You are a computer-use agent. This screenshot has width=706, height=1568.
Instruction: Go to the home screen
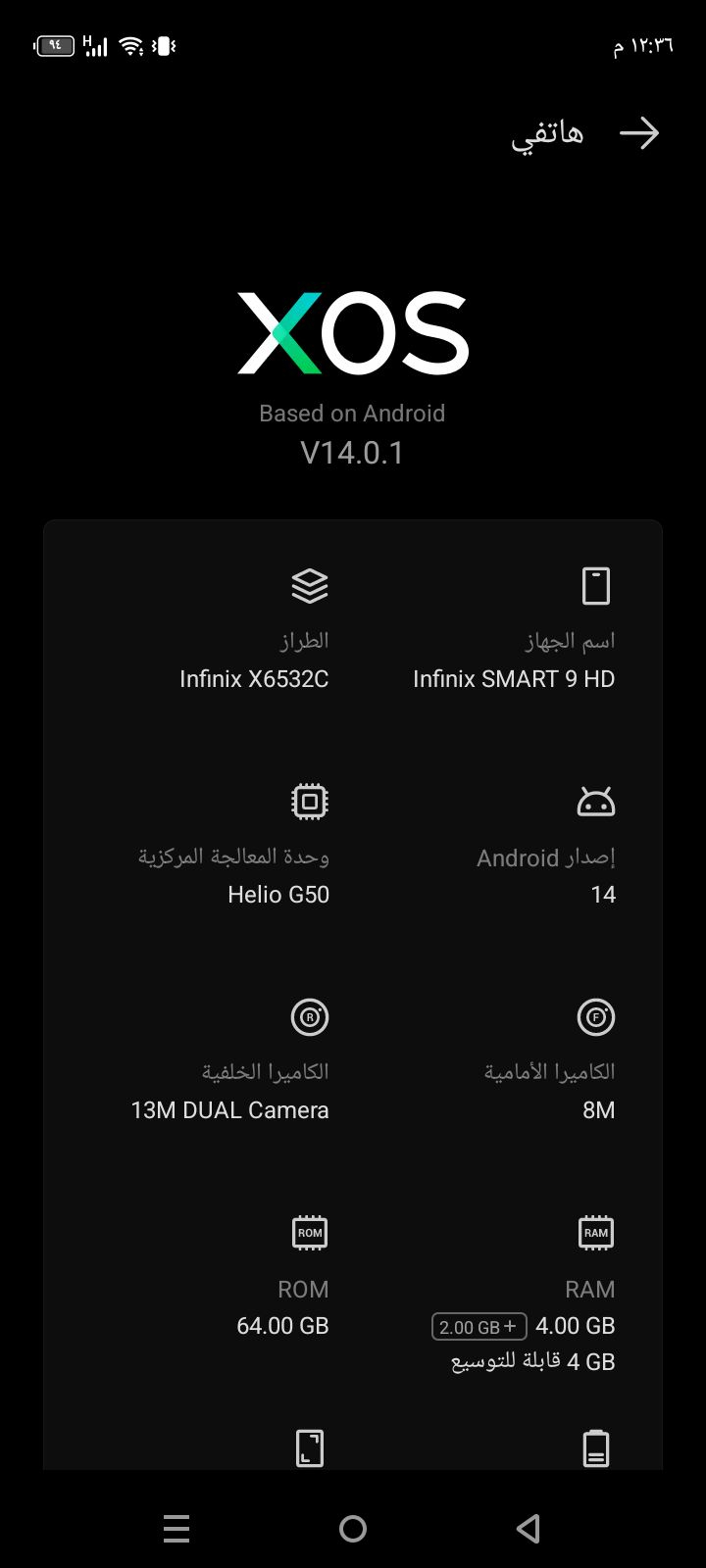(x=353, y=1528)
